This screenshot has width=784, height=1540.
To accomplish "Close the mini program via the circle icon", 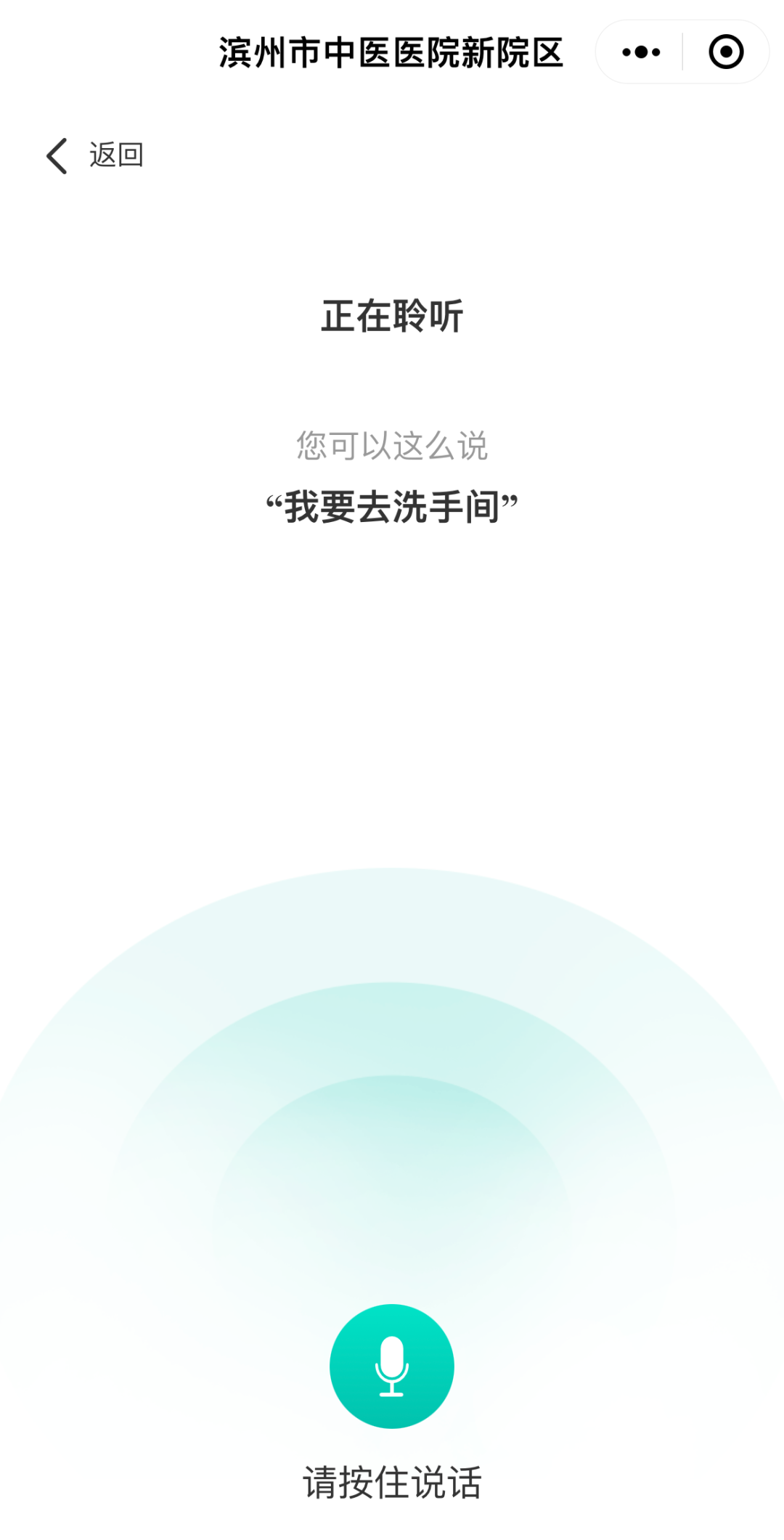I will click(x=726, y=52).
